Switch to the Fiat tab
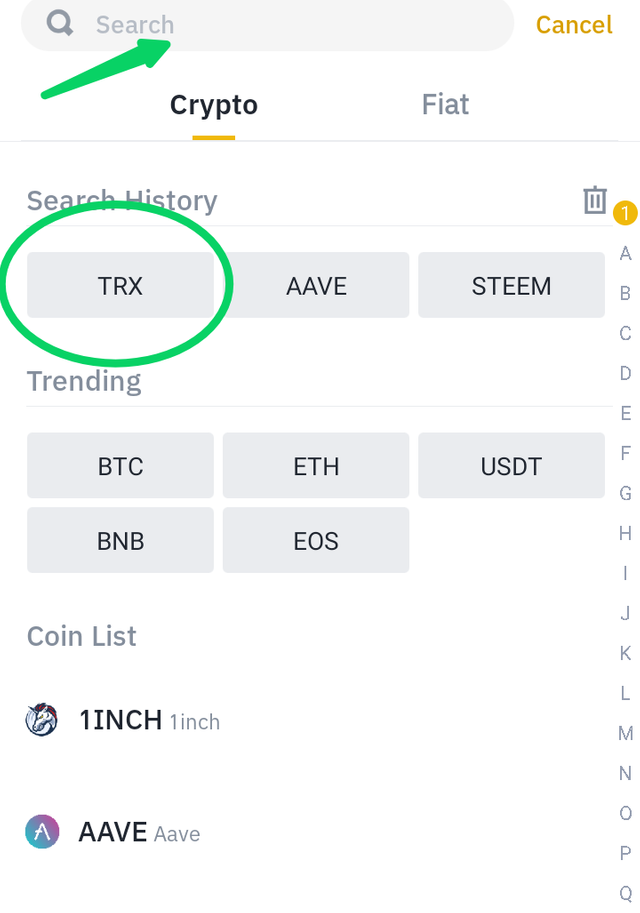The width and height of the screenshot is (640, 913). [x=445, y=105]
